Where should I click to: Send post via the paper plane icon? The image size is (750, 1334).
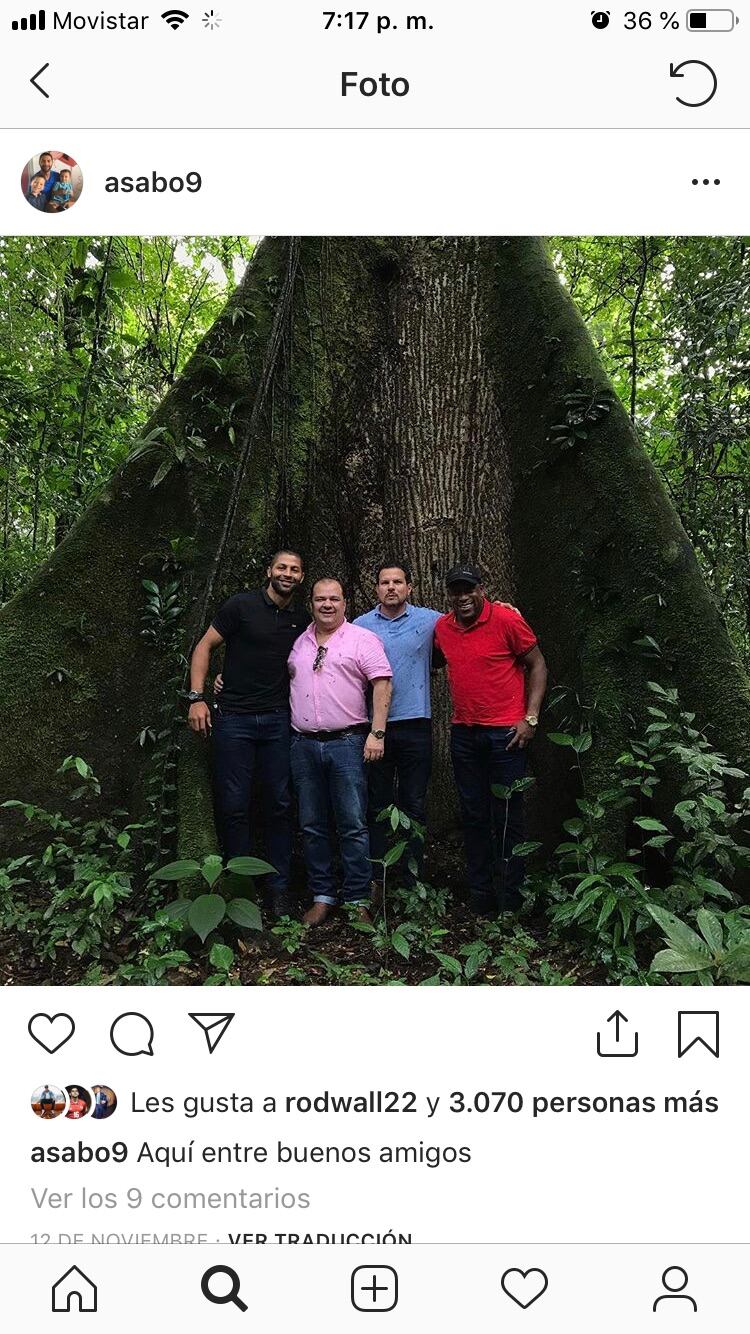211,1033
